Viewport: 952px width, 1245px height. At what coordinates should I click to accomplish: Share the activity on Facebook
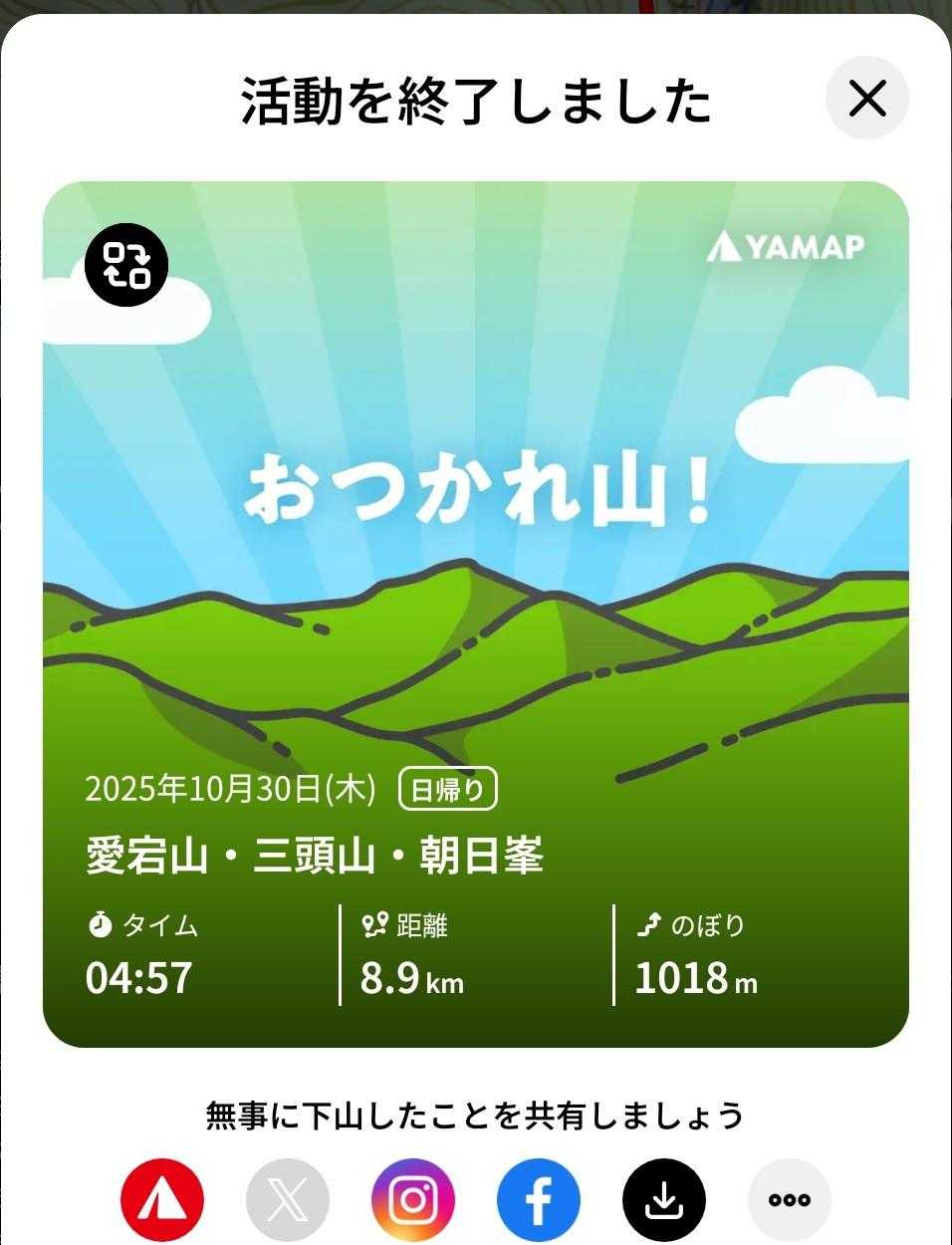(x=539, y=1199)
